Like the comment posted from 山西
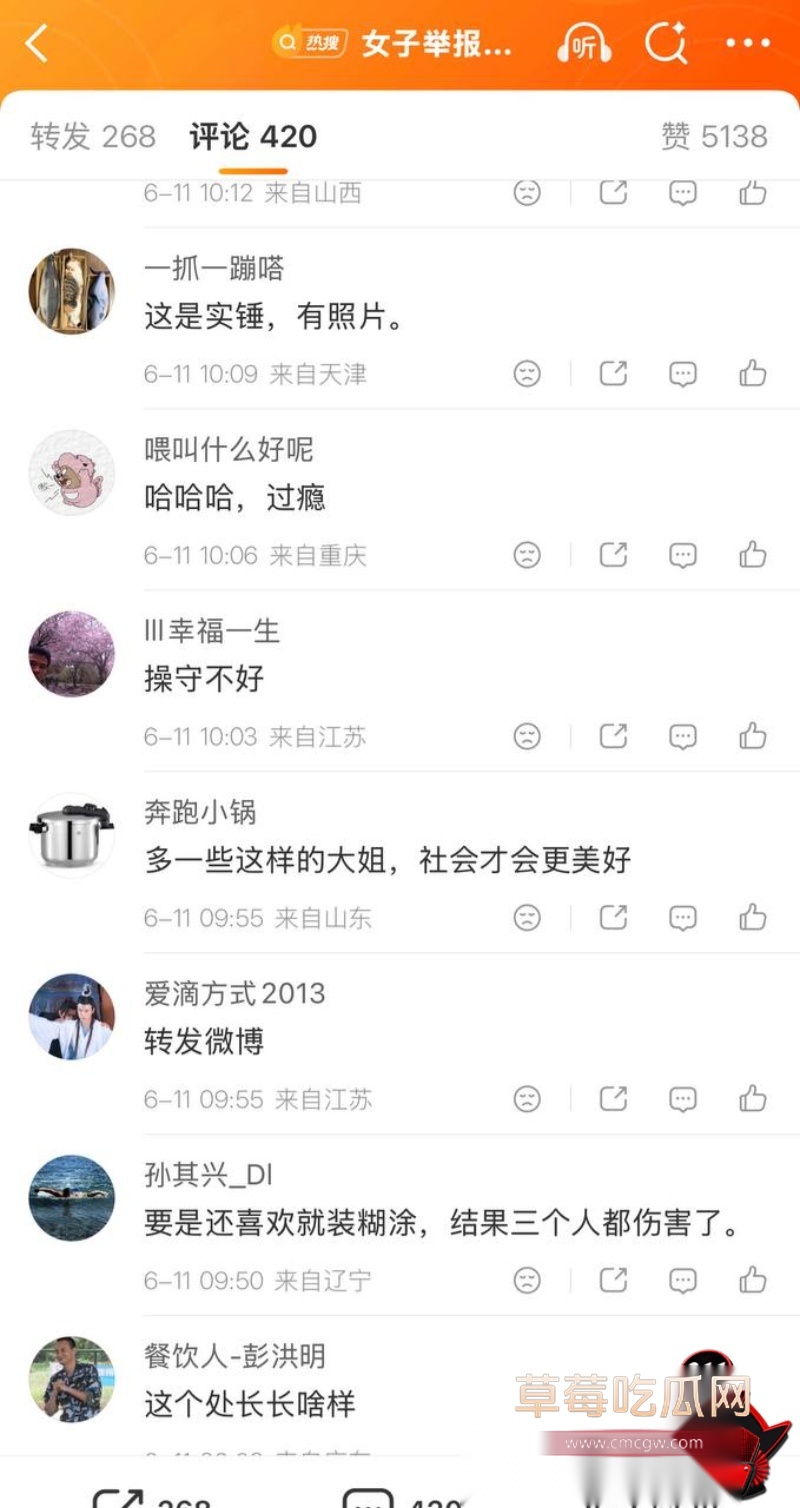Screen dimensions: 800x1508 point(753,192)
